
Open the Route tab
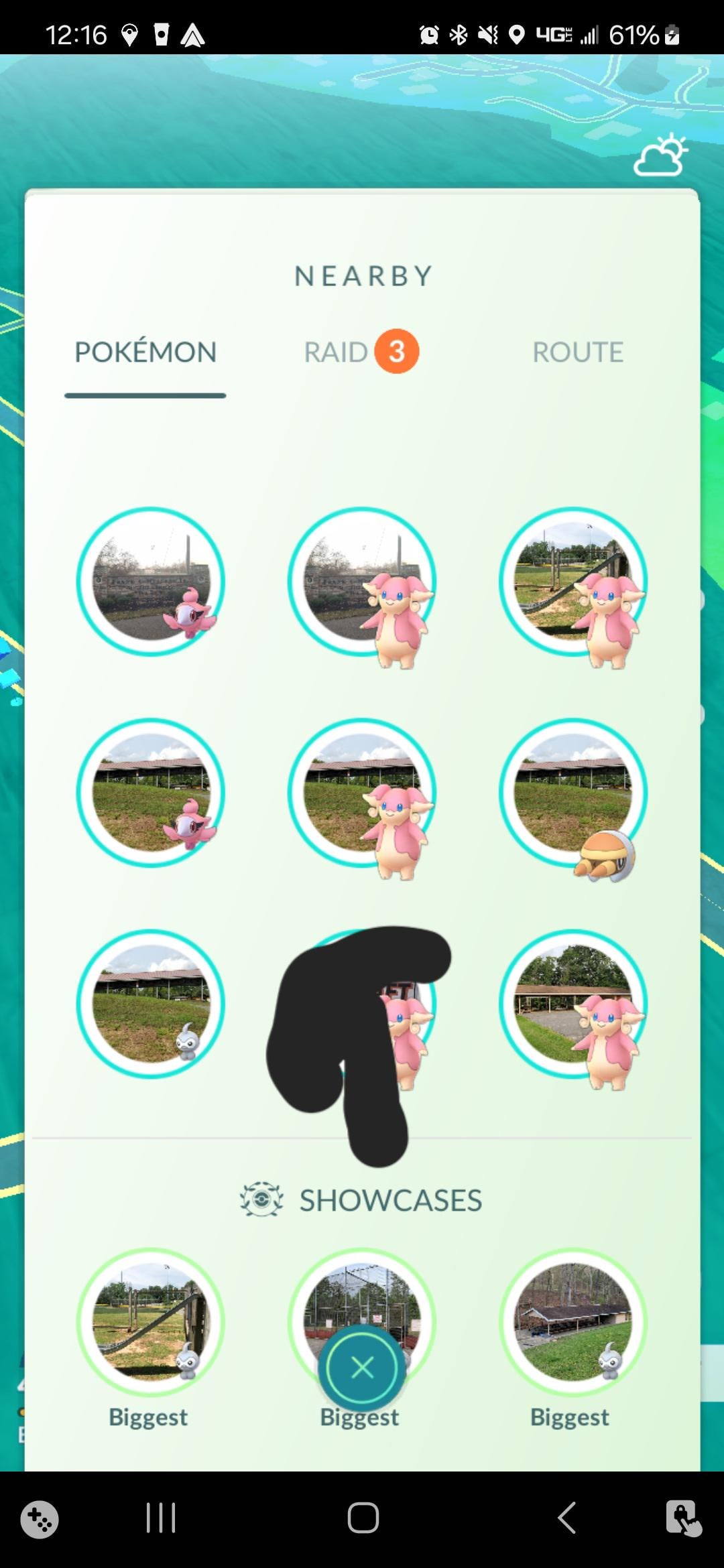pyautogui.click(x=577, y=352)
